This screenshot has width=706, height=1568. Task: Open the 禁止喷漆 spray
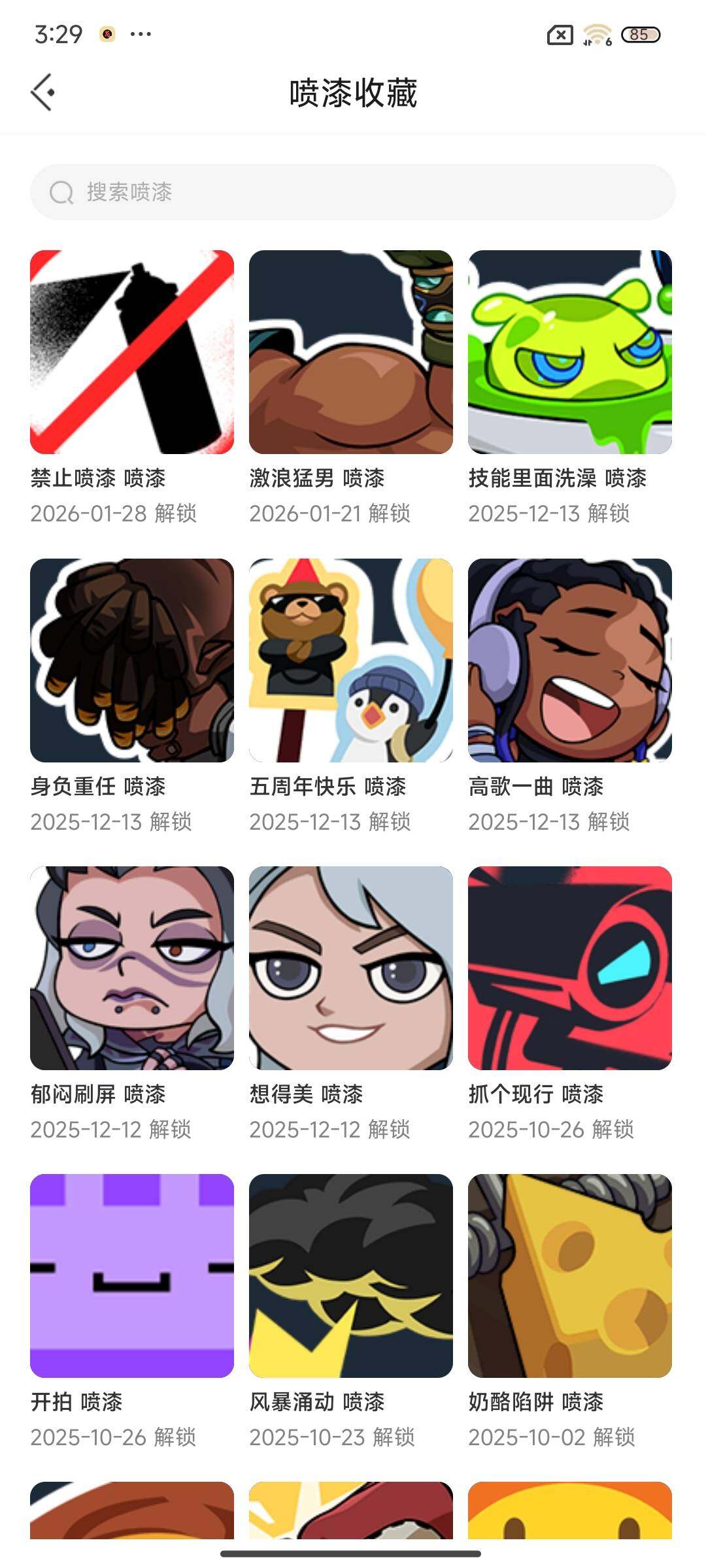pyautogui.click(x=132, y=352)
